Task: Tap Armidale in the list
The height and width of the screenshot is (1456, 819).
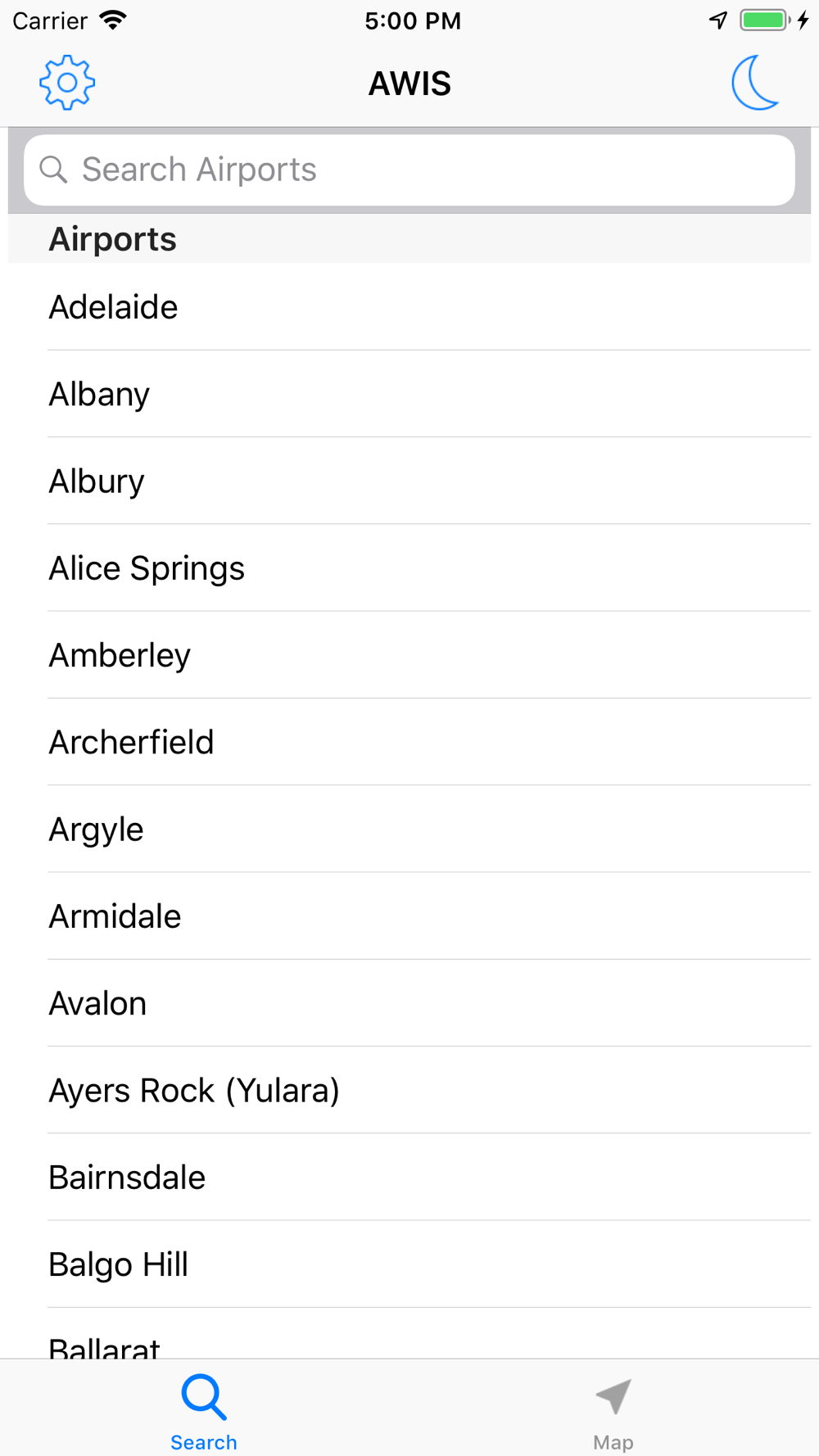Action: point(409,916)
